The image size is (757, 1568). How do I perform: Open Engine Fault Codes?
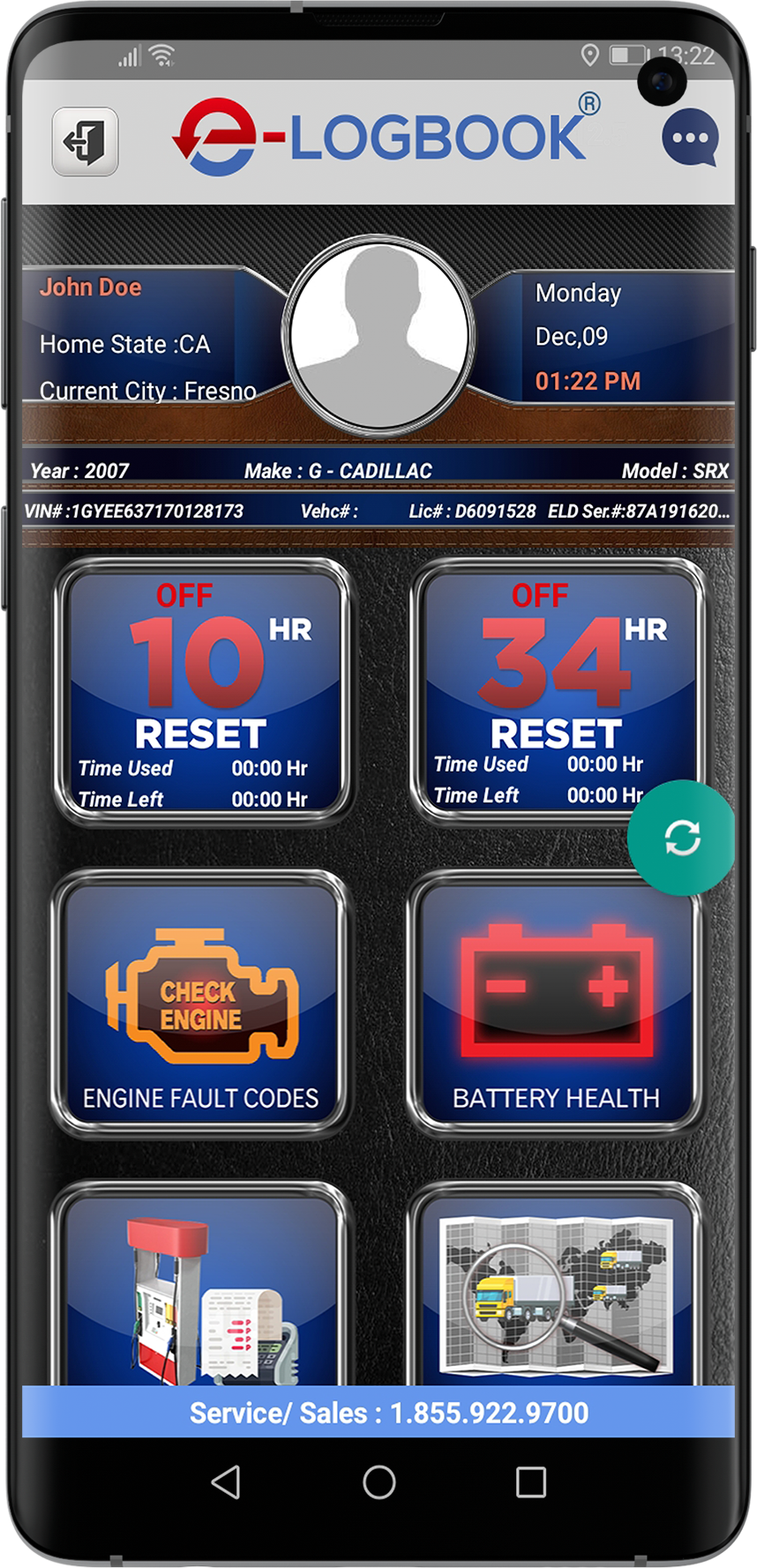201,1002
